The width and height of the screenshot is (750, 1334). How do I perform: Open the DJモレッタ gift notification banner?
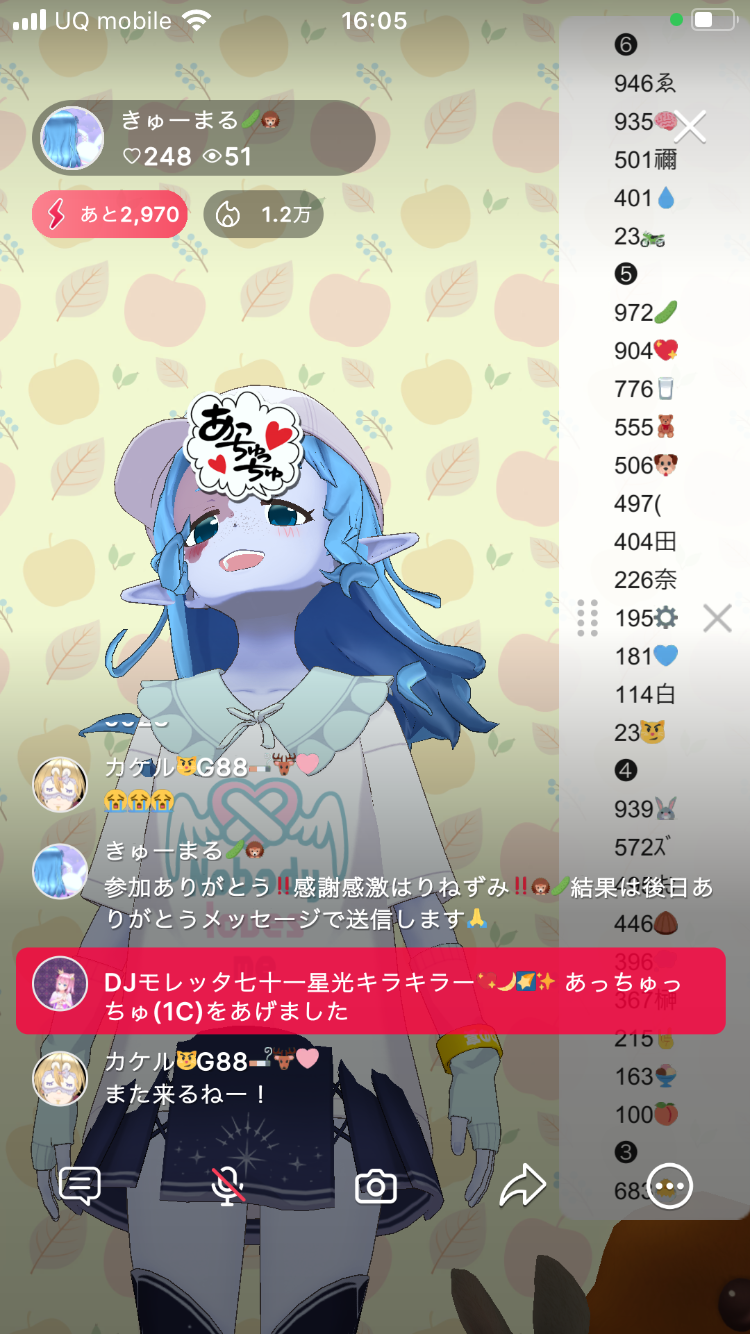point(370,991)
